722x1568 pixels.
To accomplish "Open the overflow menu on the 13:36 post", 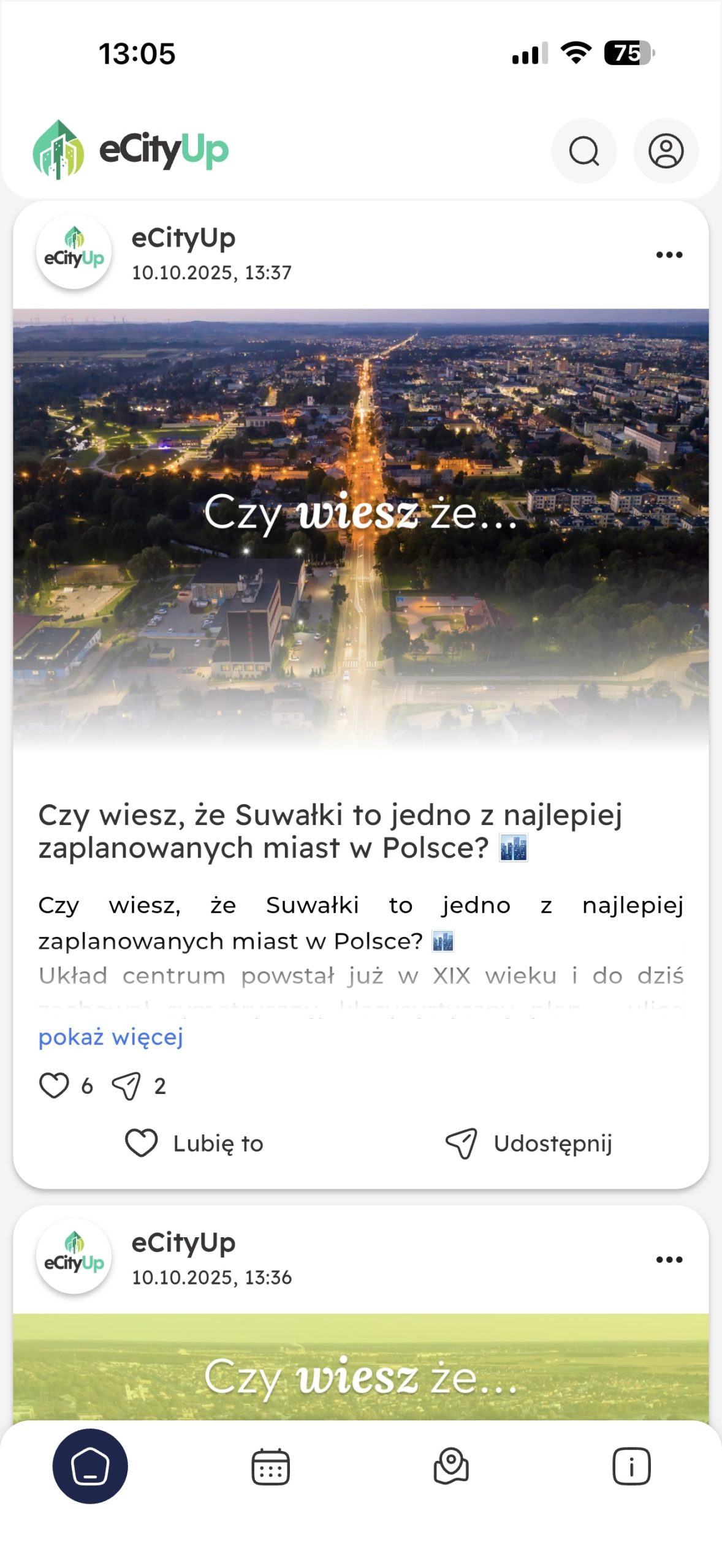I will point(669,1260).
